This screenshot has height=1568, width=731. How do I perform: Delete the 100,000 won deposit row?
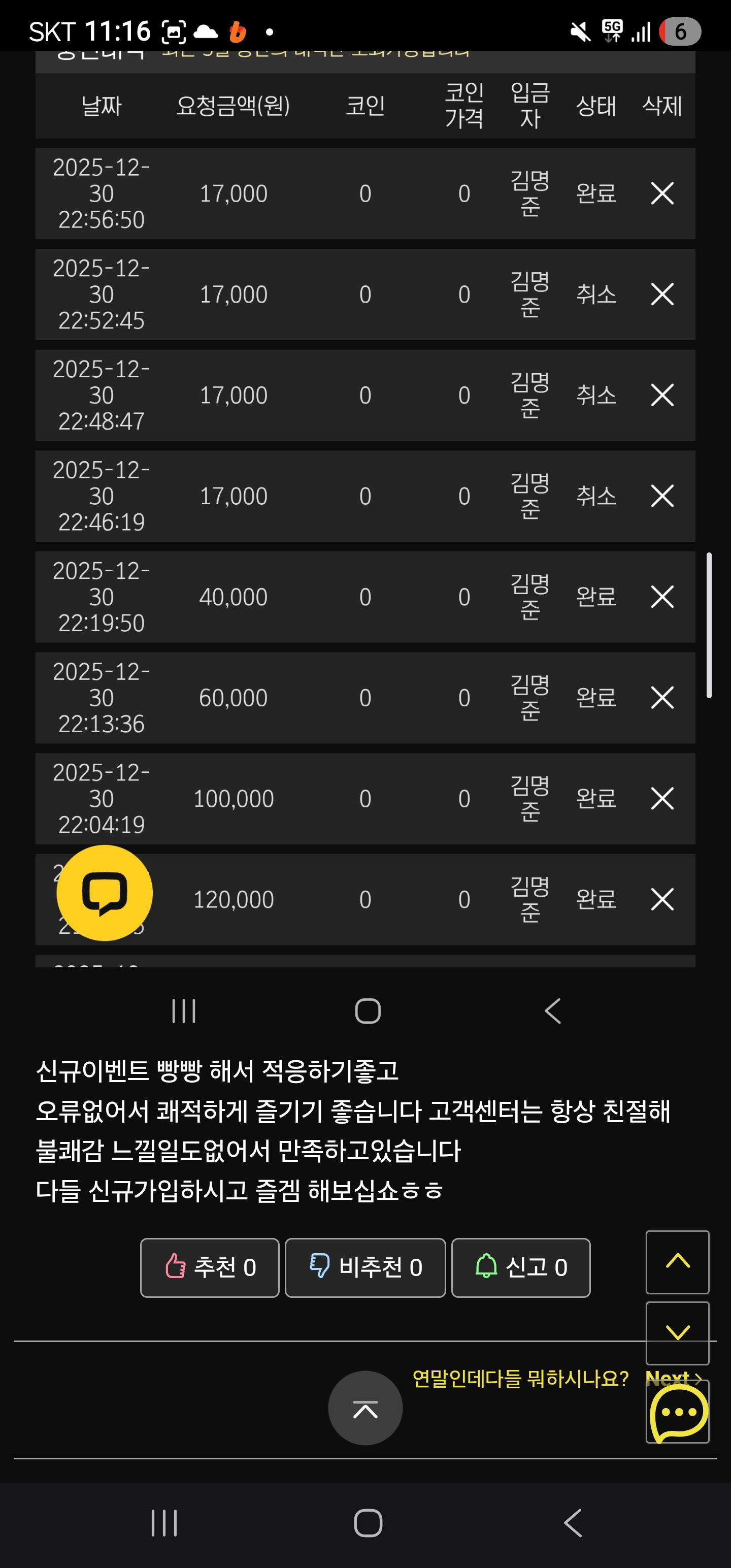point(663,799)
